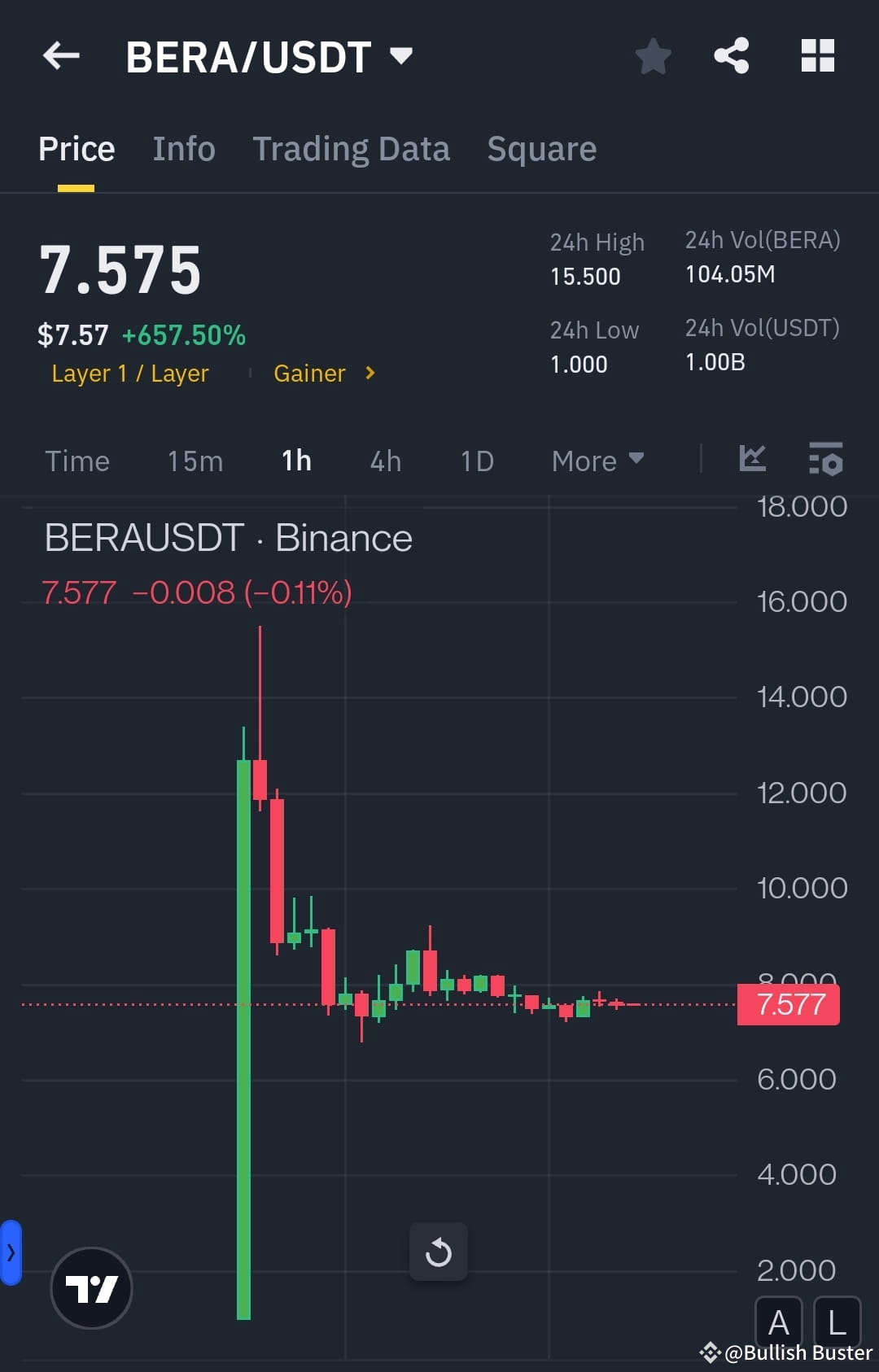Add BERA/USDT to favorites via the star
Screen dimensions: 879x1372
tap(653, 55)
